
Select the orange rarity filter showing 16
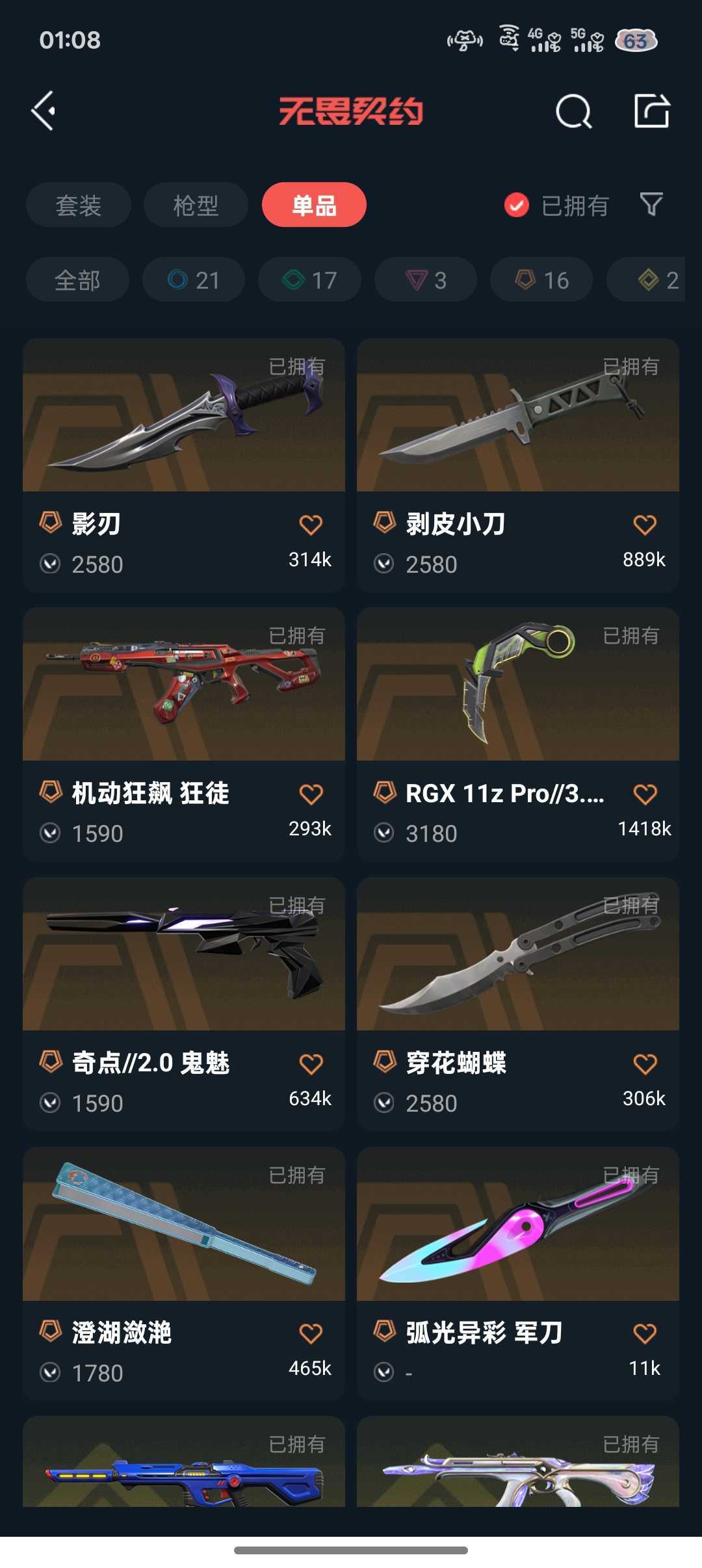[x=541, y=280]
